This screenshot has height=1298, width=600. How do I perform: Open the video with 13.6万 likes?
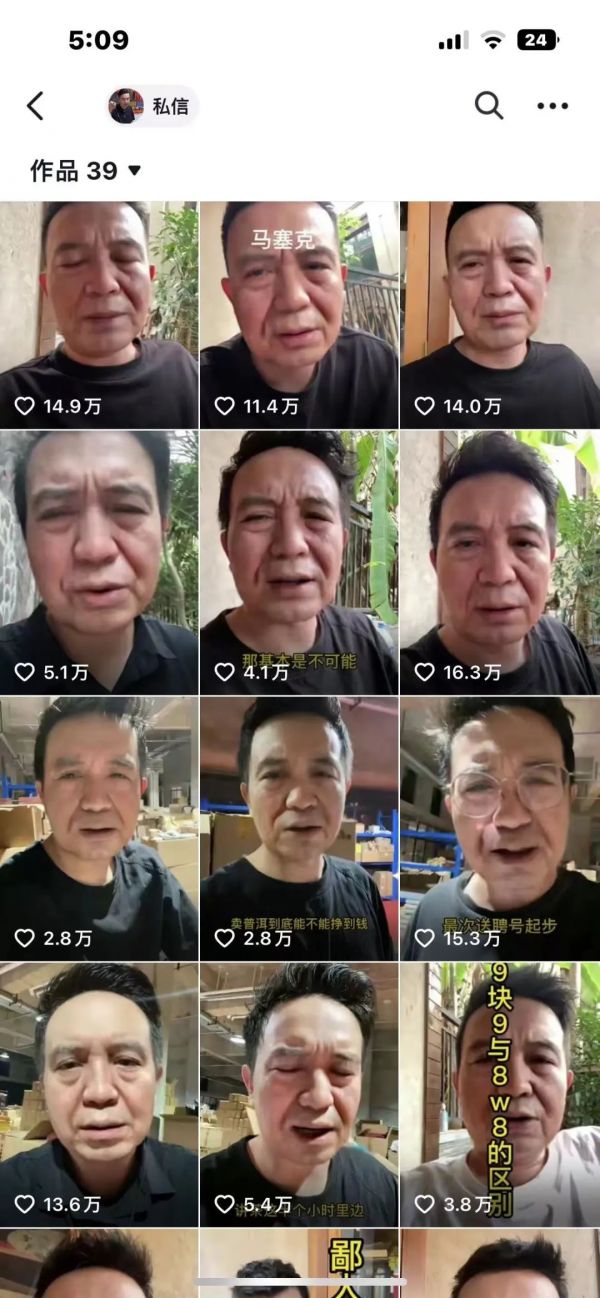point(99,1094)
